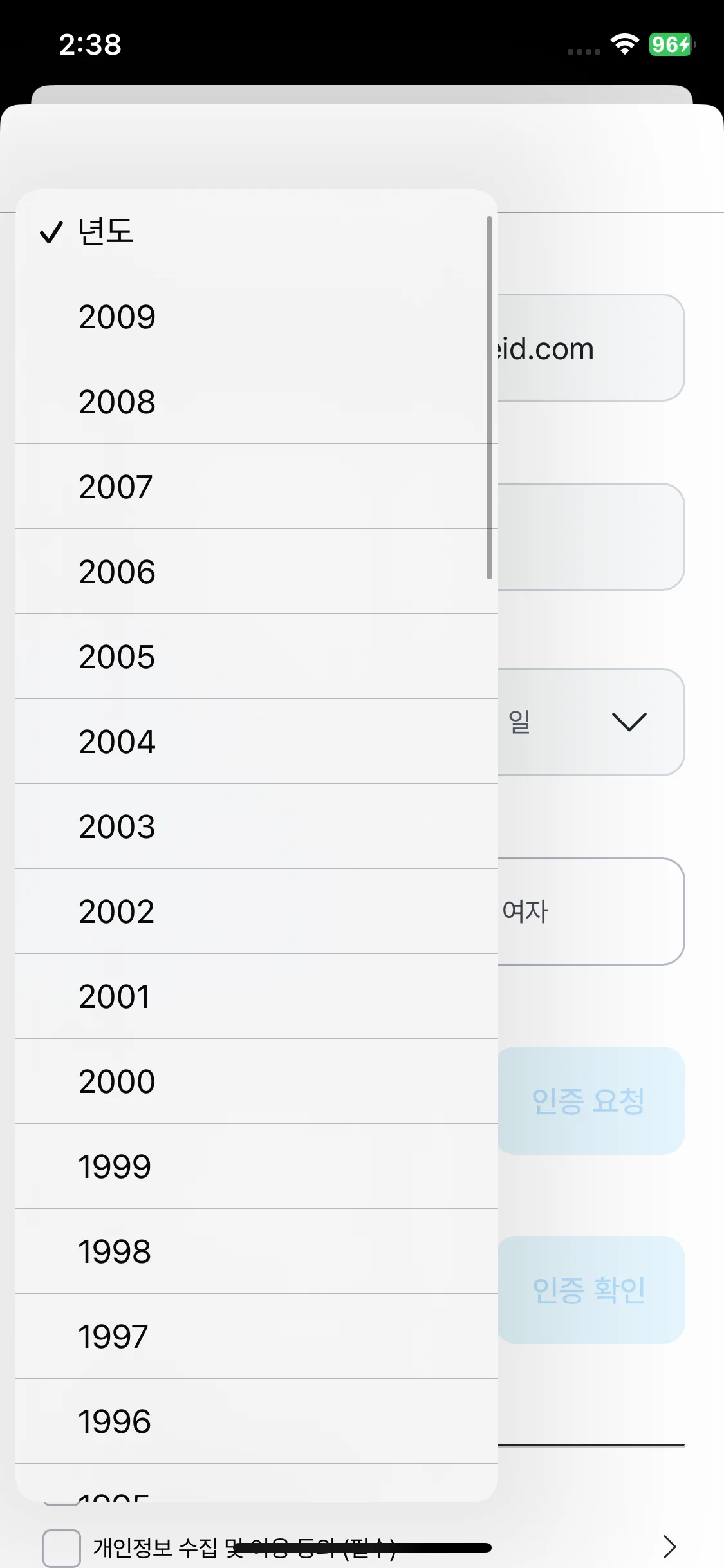
Task: Pick 1996 in the year menu
Action: pos(256,1421)
